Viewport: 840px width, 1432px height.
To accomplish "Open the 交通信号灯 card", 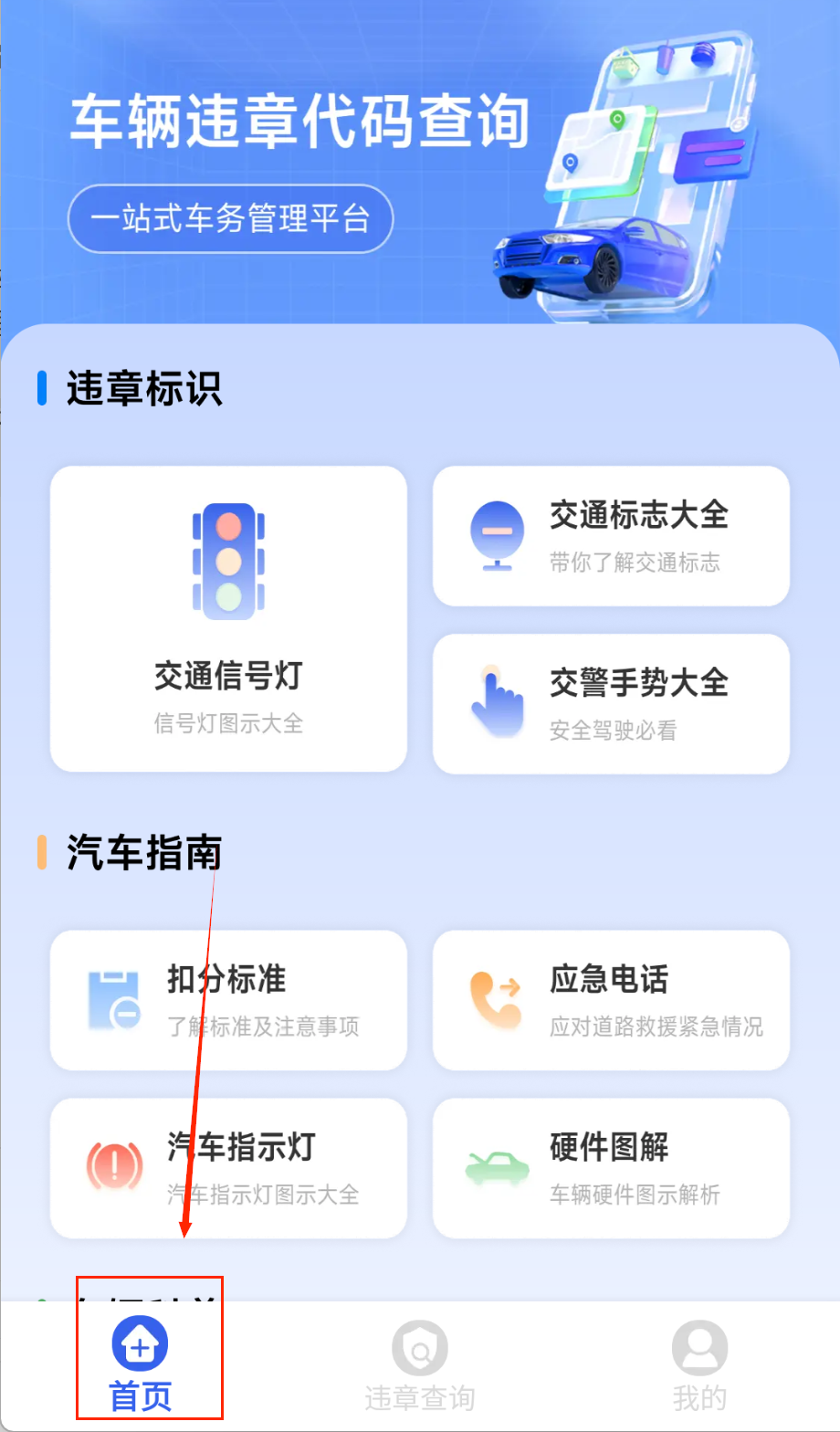I will pyautogui.click(x=228, y=618).
